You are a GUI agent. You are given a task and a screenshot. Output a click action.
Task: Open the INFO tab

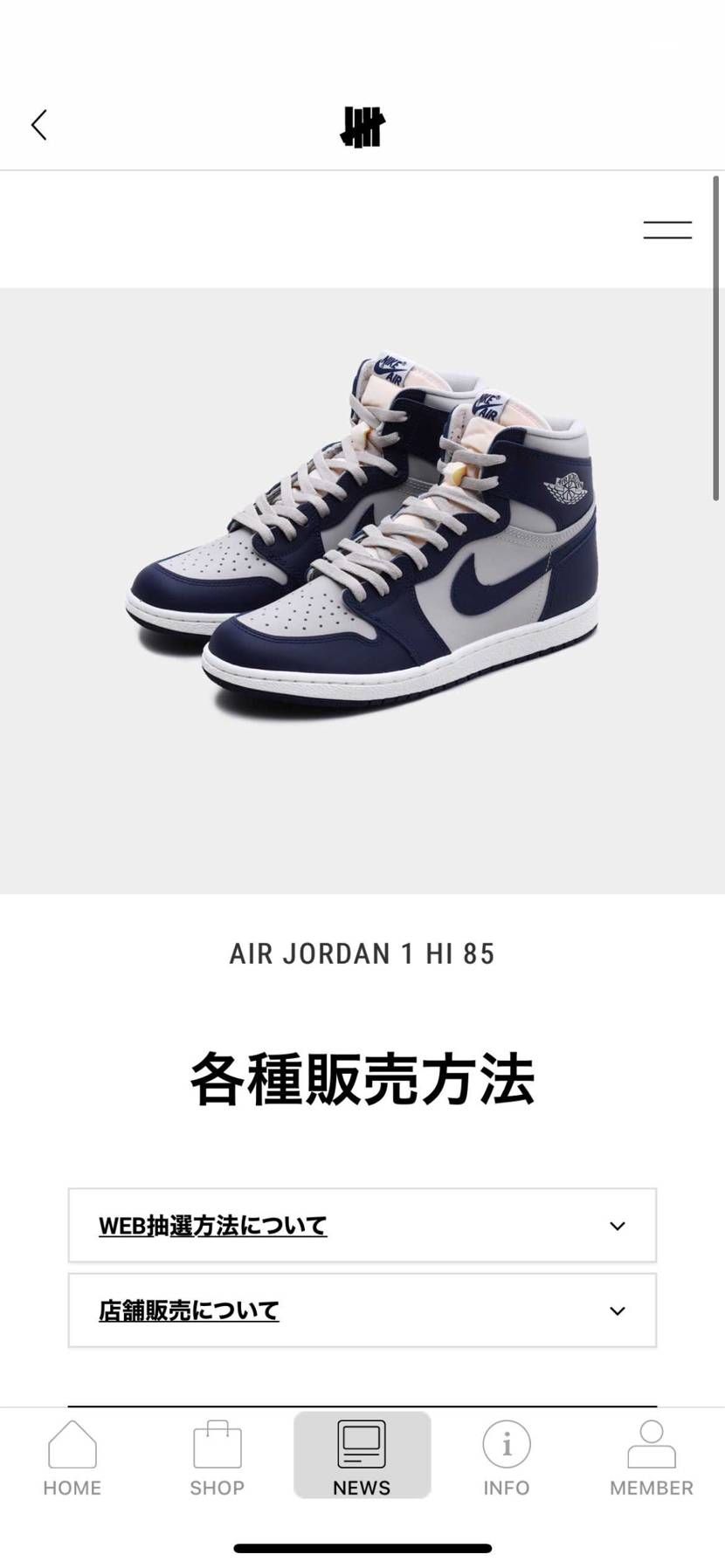[x=507, y=1457]
